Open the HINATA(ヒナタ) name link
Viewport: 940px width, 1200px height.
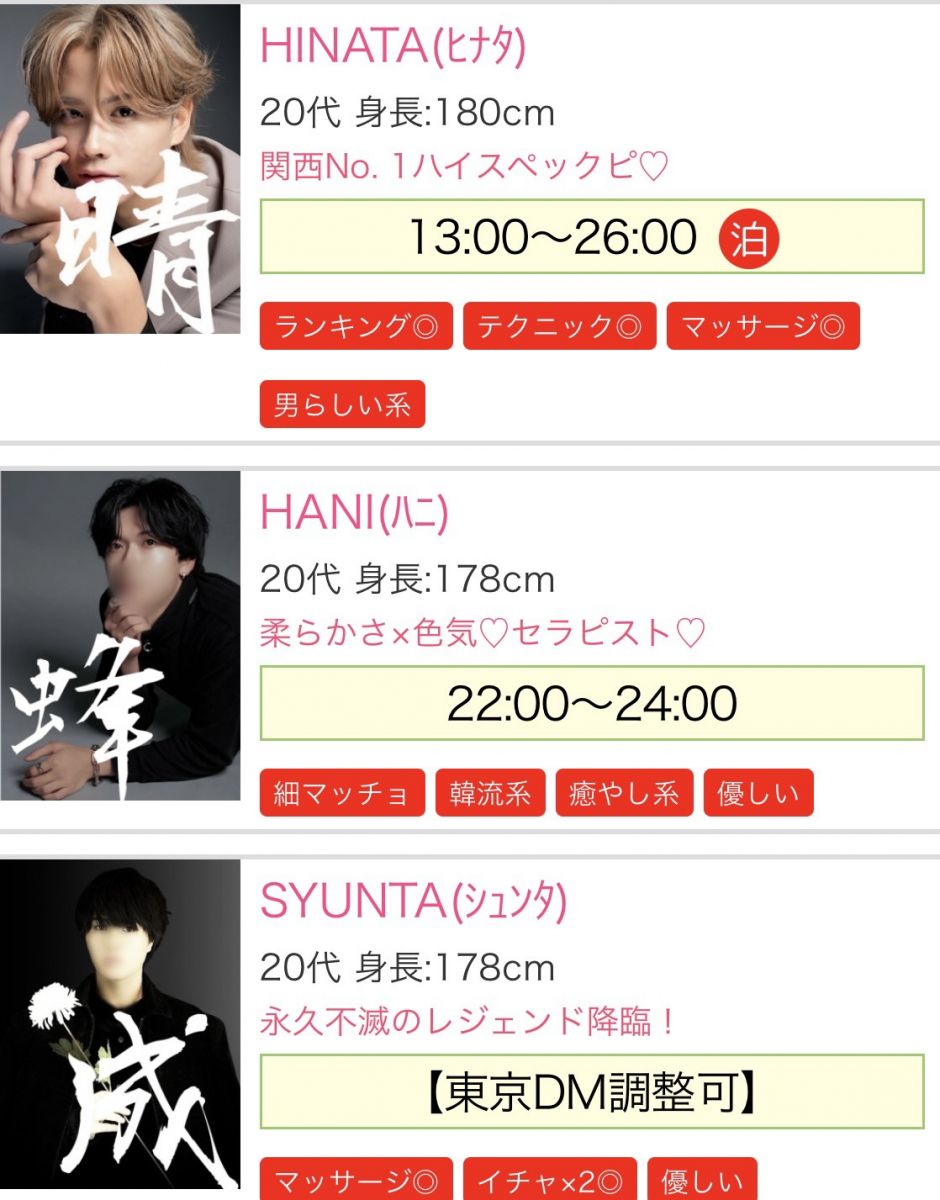tap(392, 46)
